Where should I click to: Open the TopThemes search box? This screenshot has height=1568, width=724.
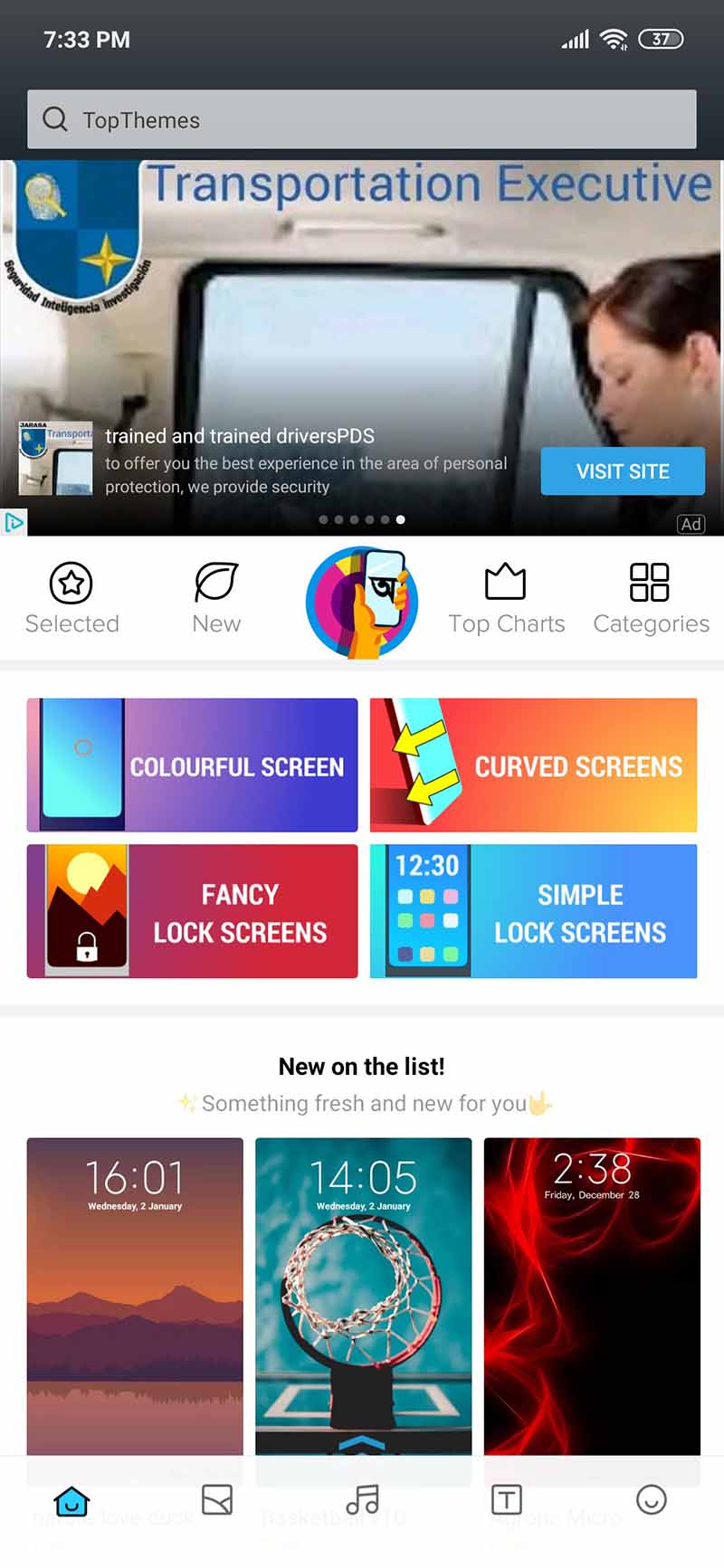pos(362,119)
